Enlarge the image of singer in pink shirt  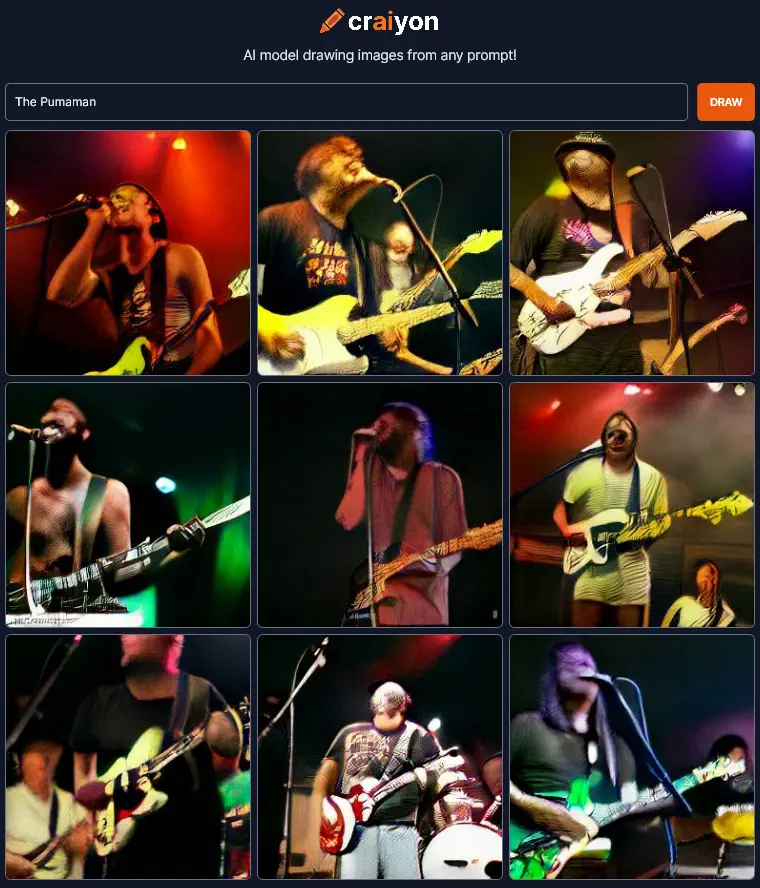[x=380, y=505]
